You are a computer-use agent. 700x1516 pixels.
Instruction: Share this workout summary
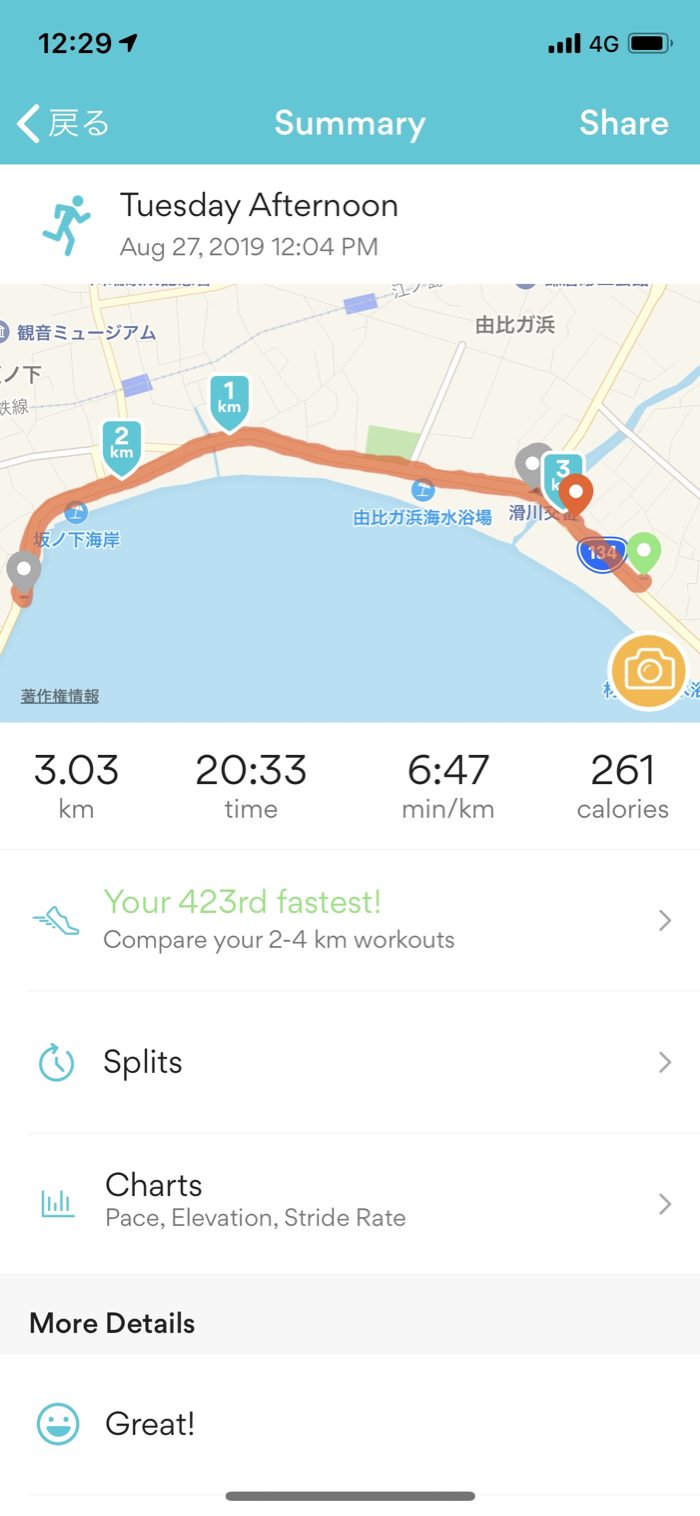click(x=623, y=123)
